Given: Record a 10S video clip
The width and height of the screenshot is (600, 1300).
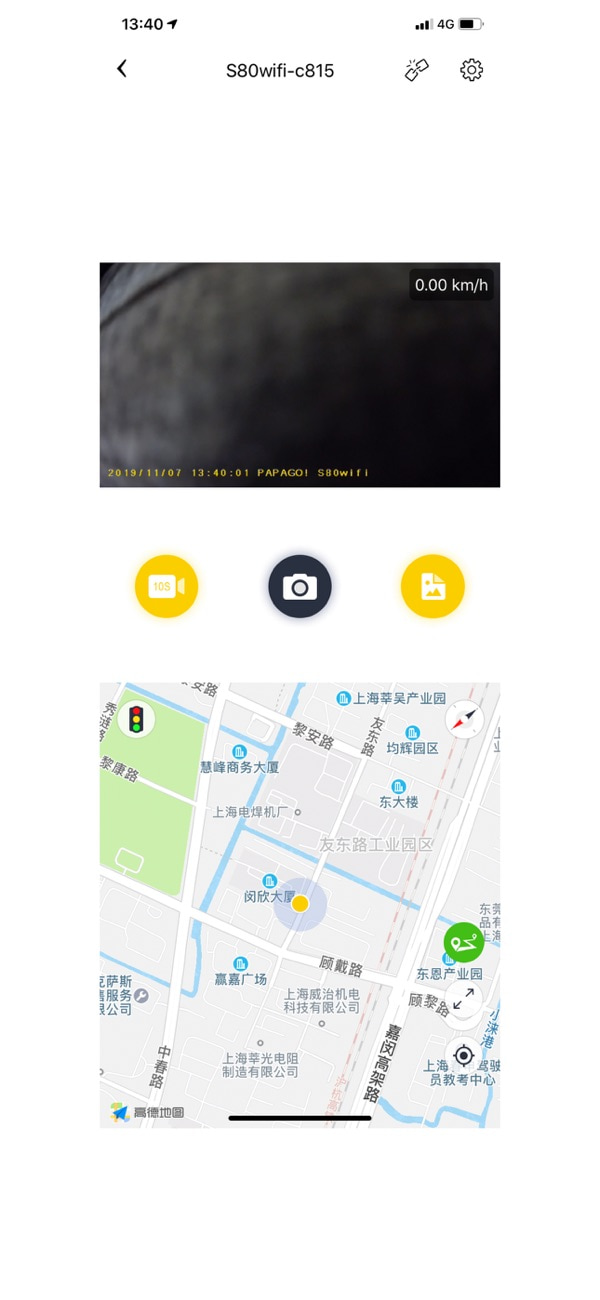Looking at the screenshot, I should [167, 586].
